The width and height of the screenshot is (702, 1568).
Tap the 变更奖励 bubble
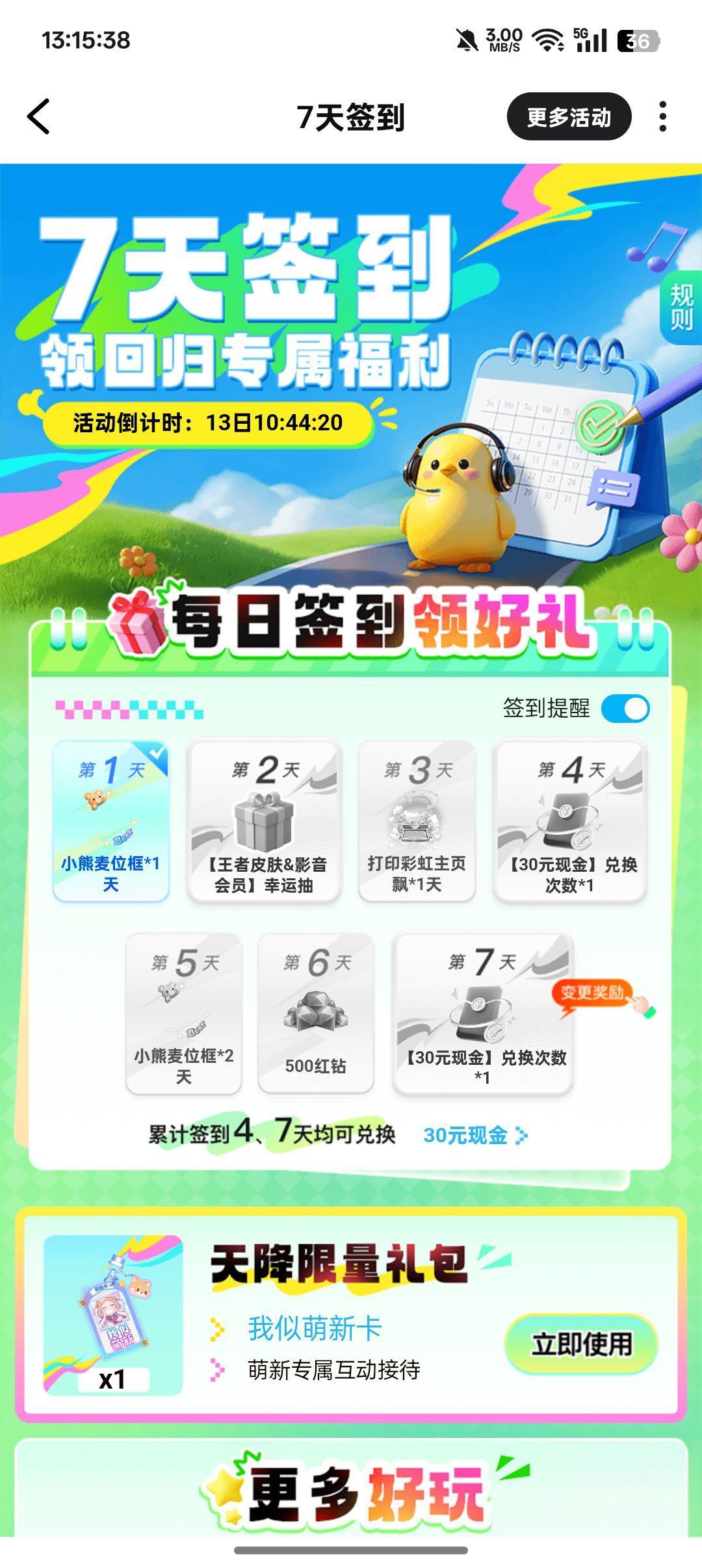tap(593, 993)
